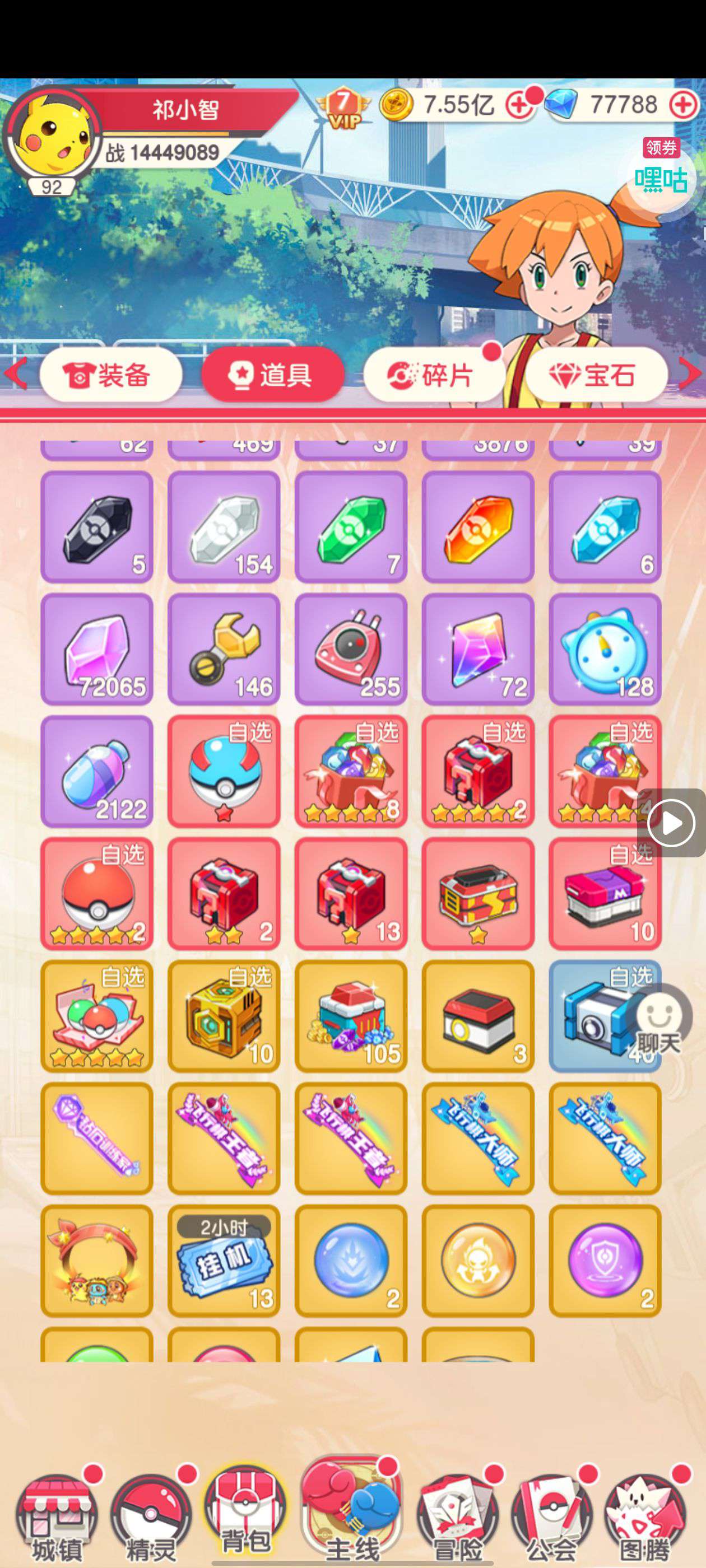This screenshot has height=1568, width=706.
Task: Add more diamonds with the plus icon
Action: 682,105
